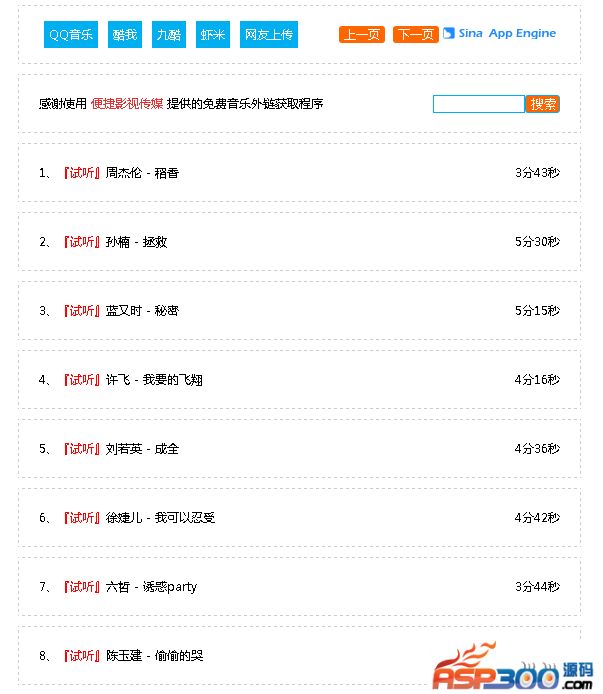
Task: Preview 徐婕儿 - 我可以忍受 with 试听
Action: (82, 518)
